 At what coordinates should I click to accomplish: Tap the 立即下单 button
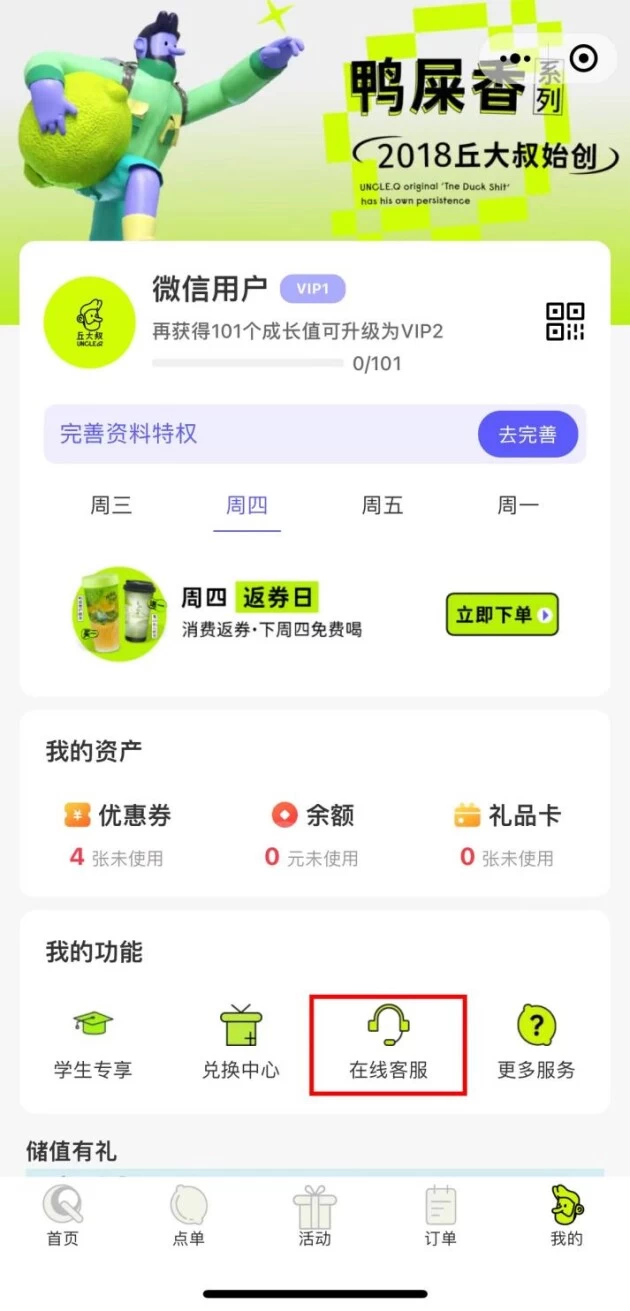tap(502, 615)
